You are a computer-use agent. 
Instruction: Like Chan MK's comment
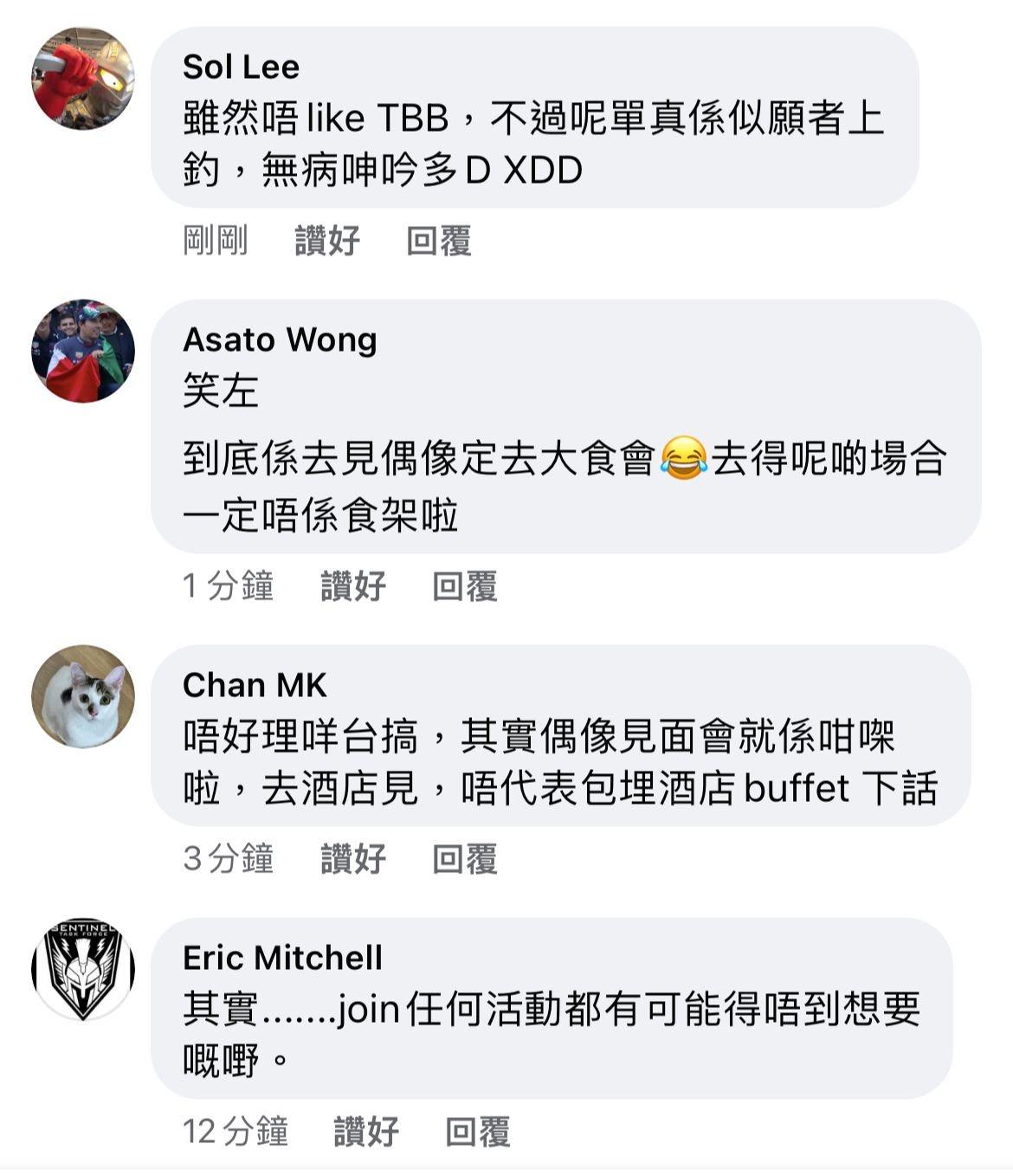352,859
